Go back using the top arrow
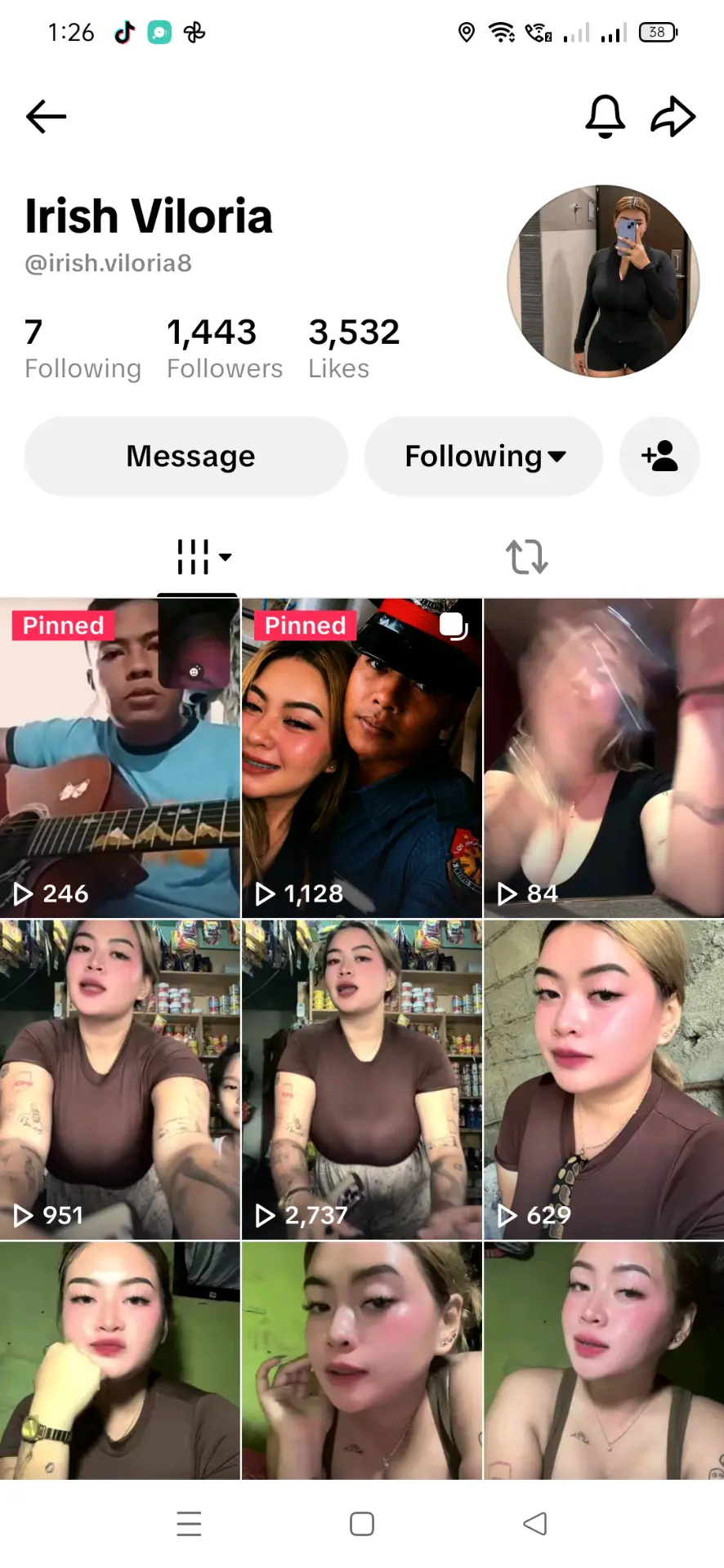The height and width of the screenshot is (1568, 724). pos(46,117)
